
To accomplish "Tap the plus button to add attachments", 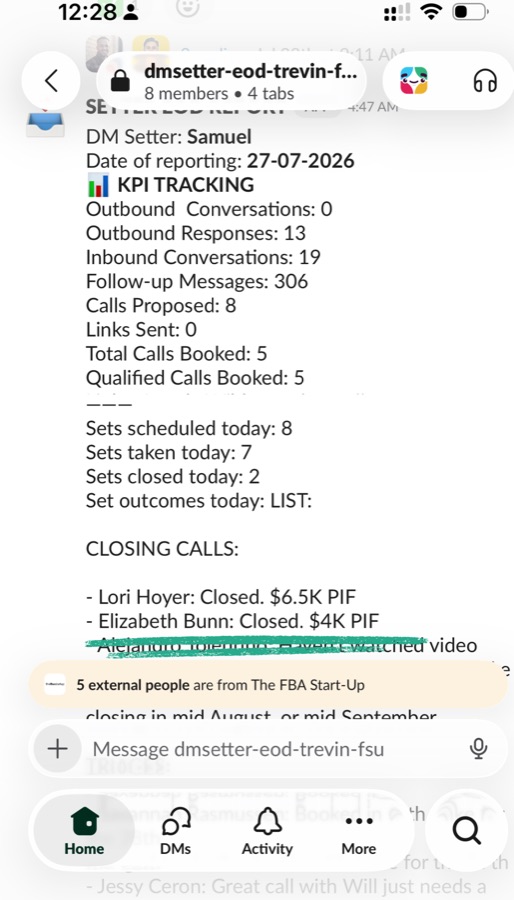I will click(57, 748).
